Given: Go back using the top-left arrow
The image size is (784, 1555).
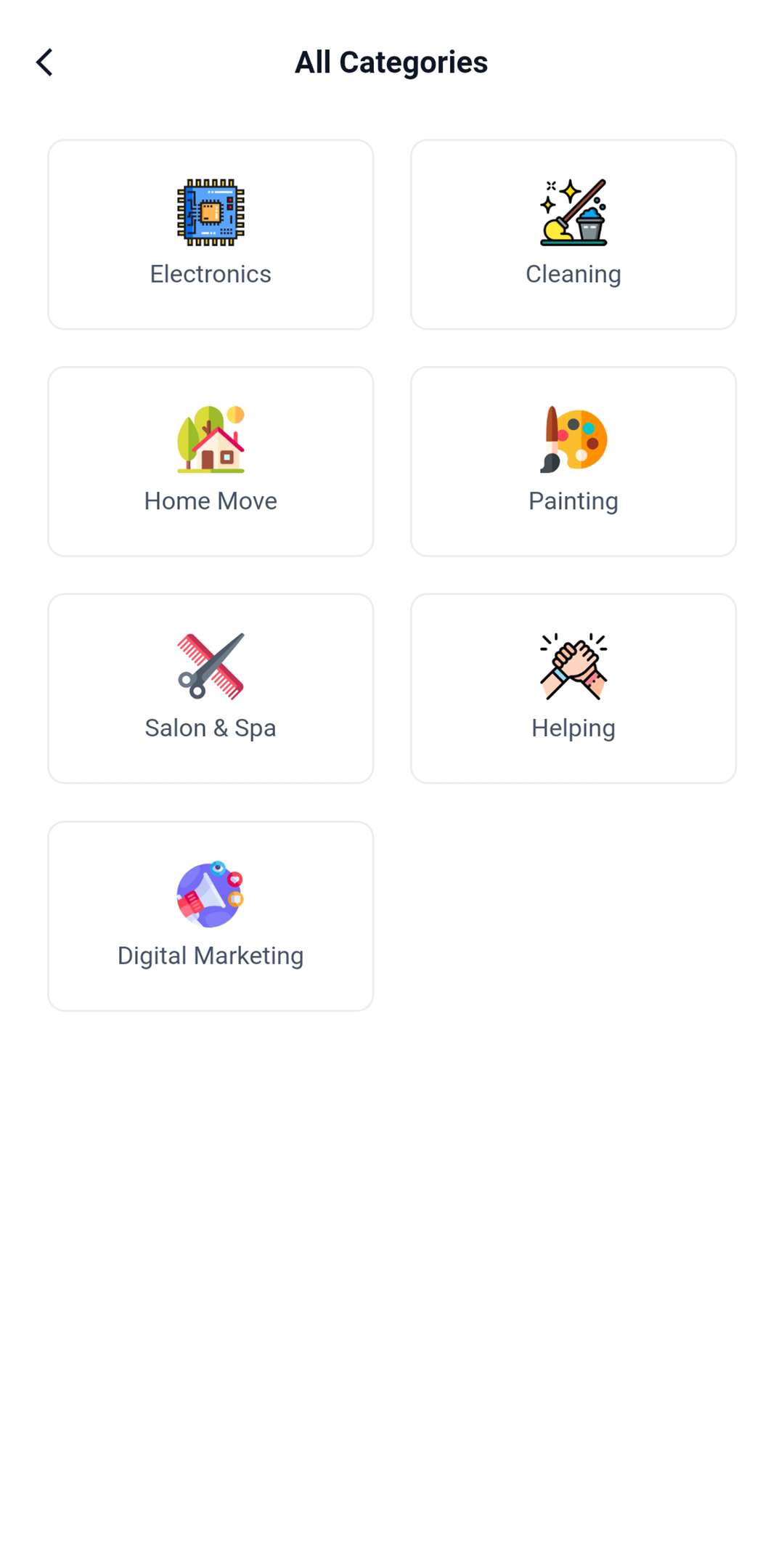Looking at the screenshot, I should (x=45, y=62).
